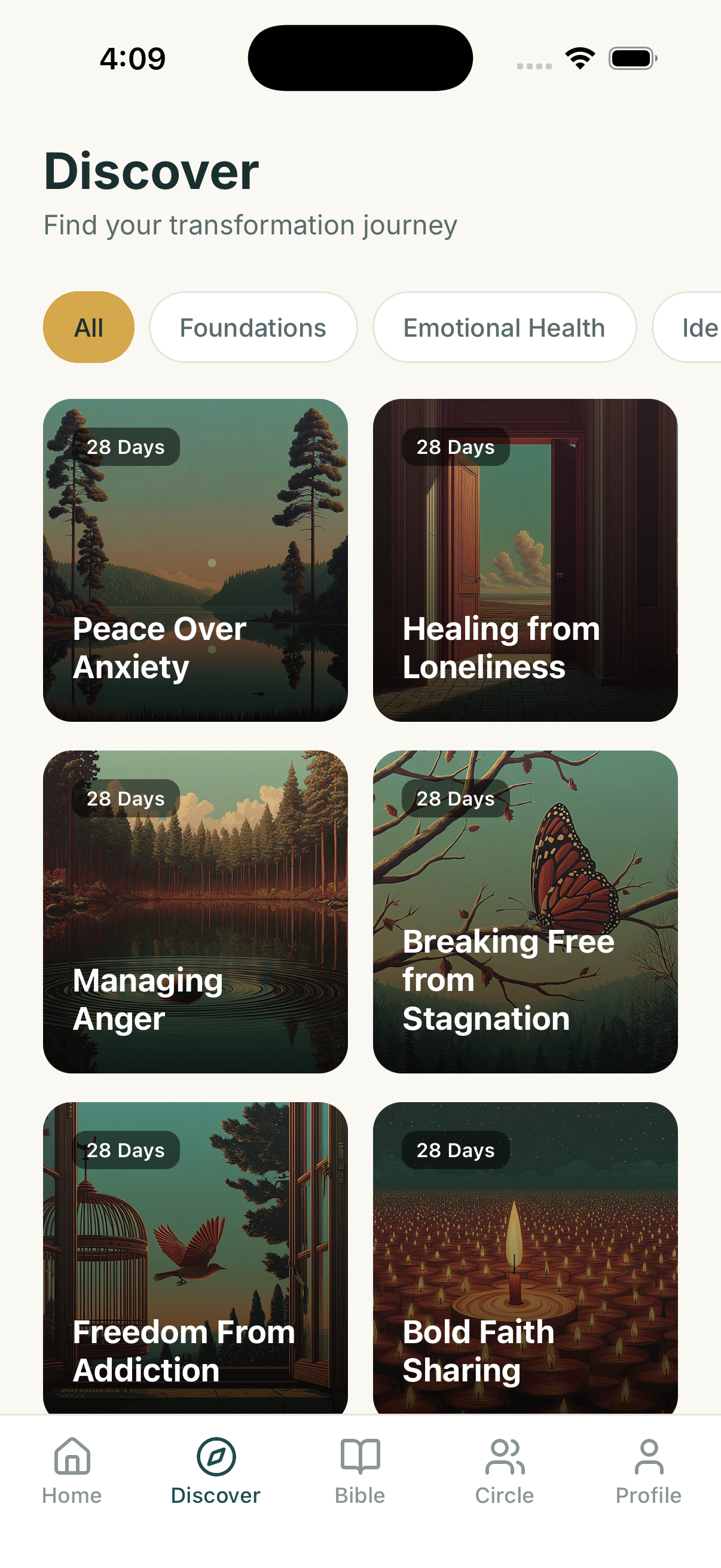Open Breaking Free from Stagnation

(x=525, y=911)
